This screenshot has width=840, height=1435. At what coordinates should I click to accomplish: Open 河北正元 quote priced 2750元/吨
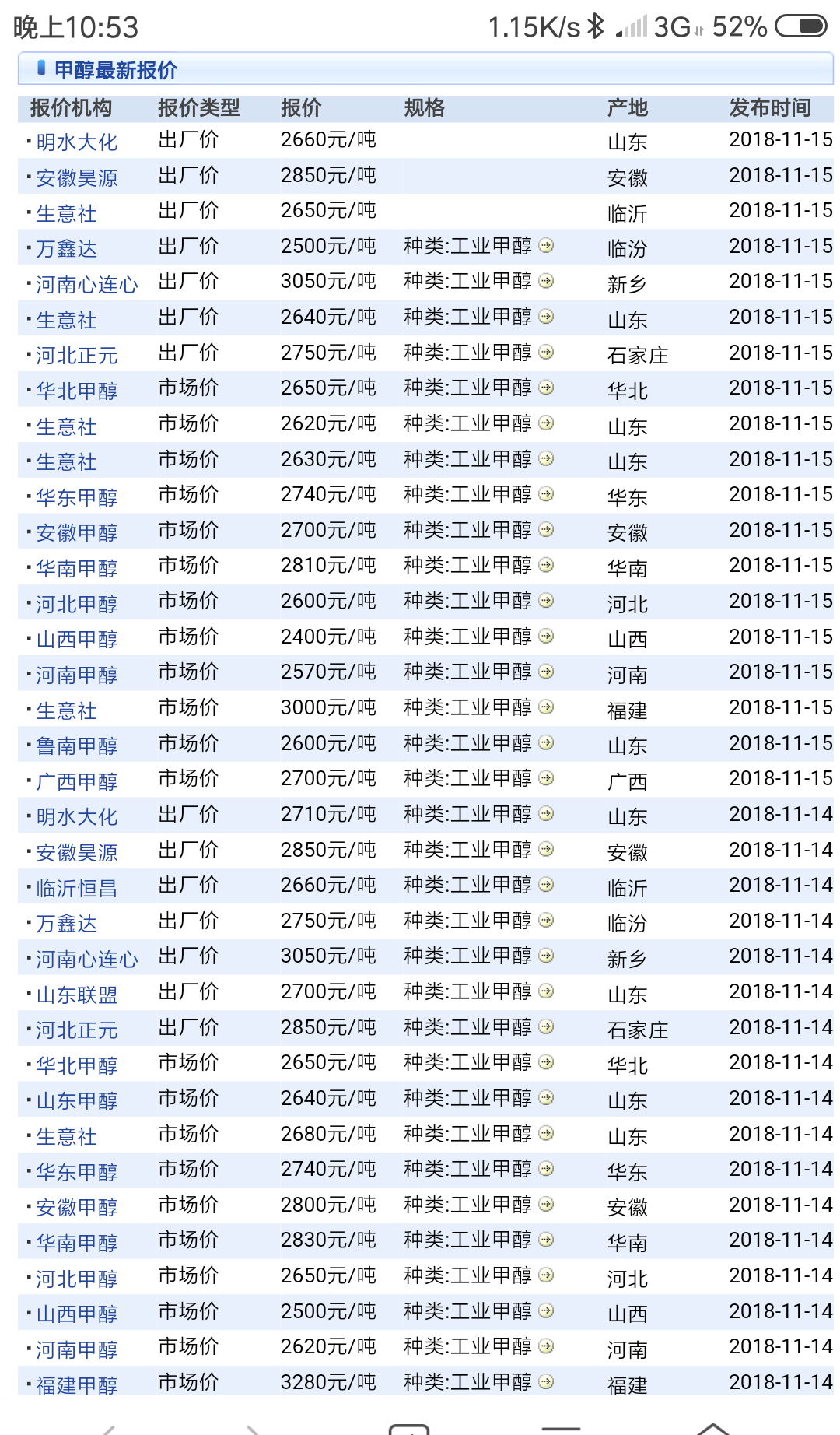(x=76, y=356)
